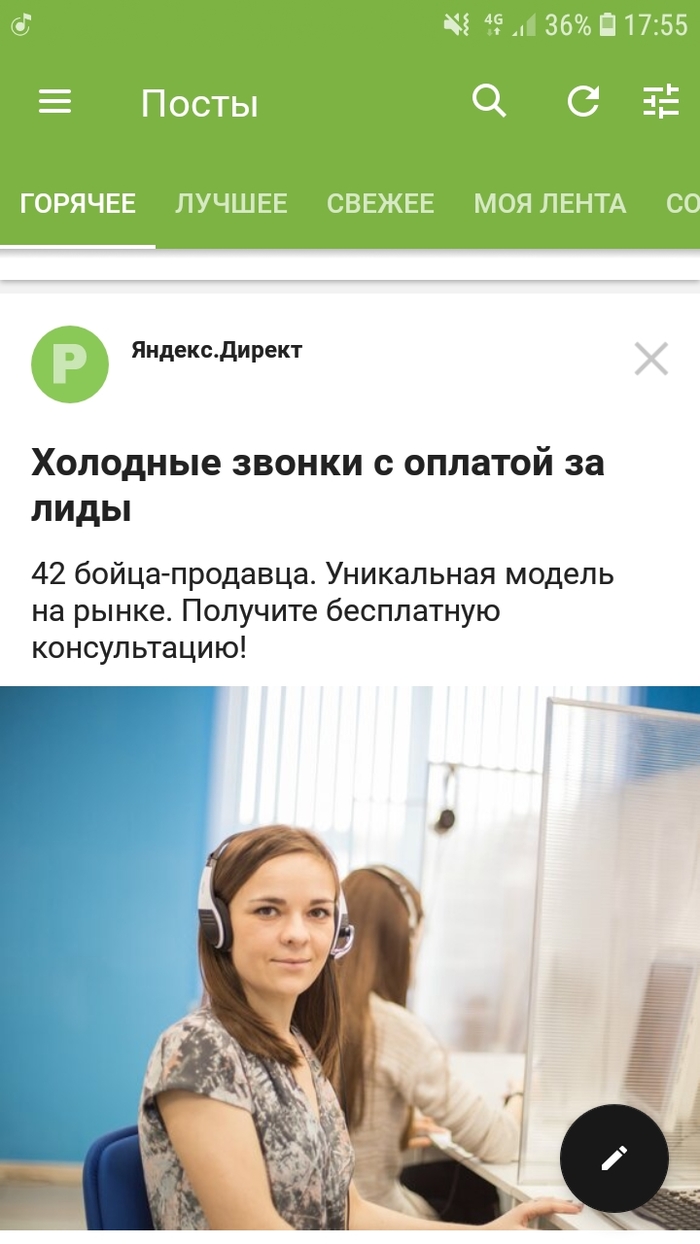Open the call center ad image
This screenshot has width=700, height=1244.
300,950
